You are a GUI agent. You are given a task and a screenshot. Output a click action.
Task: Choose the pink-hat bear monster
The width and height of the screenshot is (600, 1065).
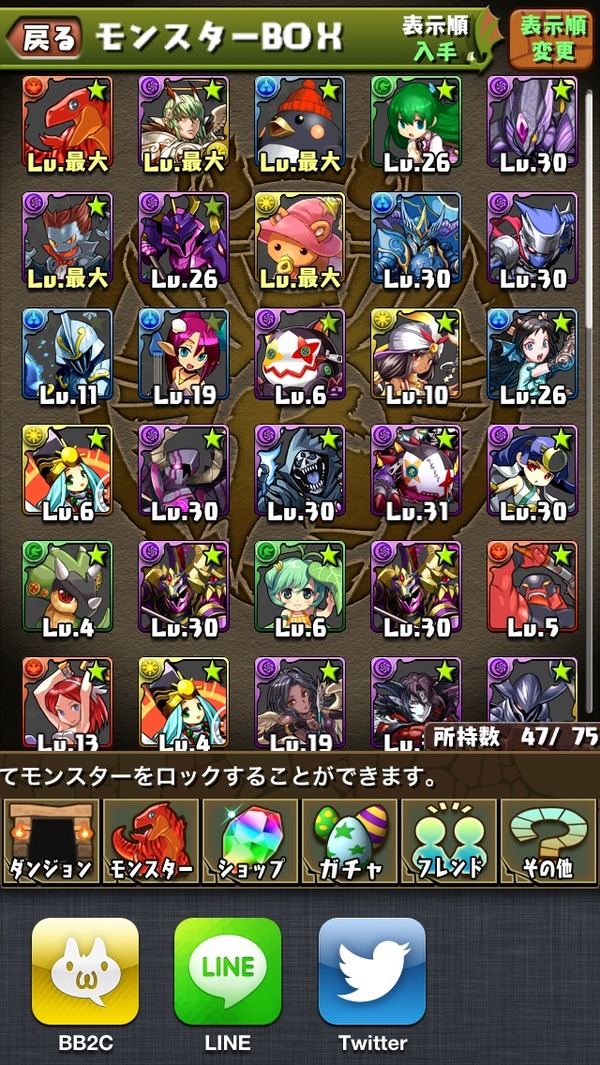300,239
